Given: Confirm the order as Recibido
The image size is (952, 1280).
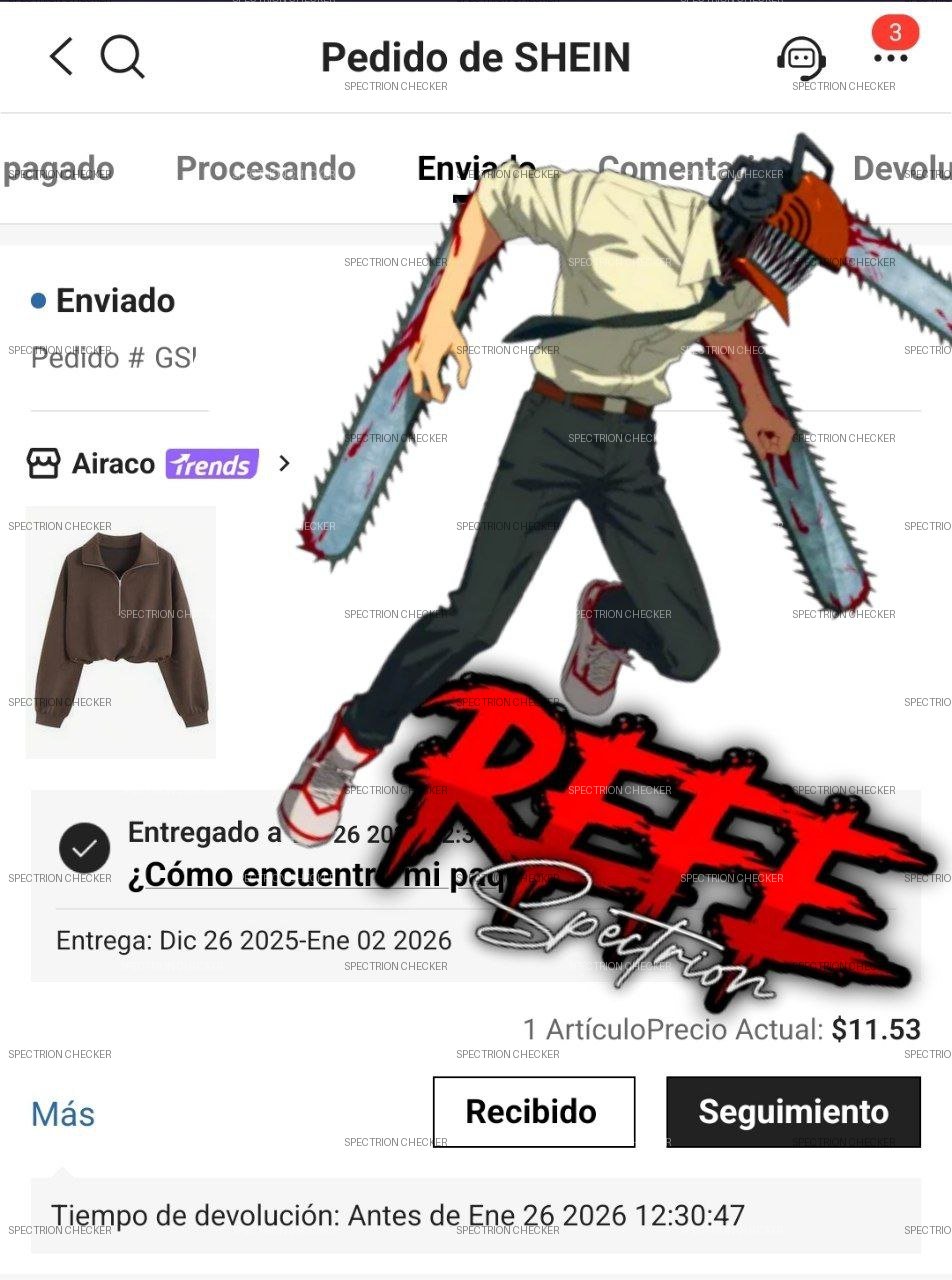Looking at the screenshot, I should click(533, 1112).
